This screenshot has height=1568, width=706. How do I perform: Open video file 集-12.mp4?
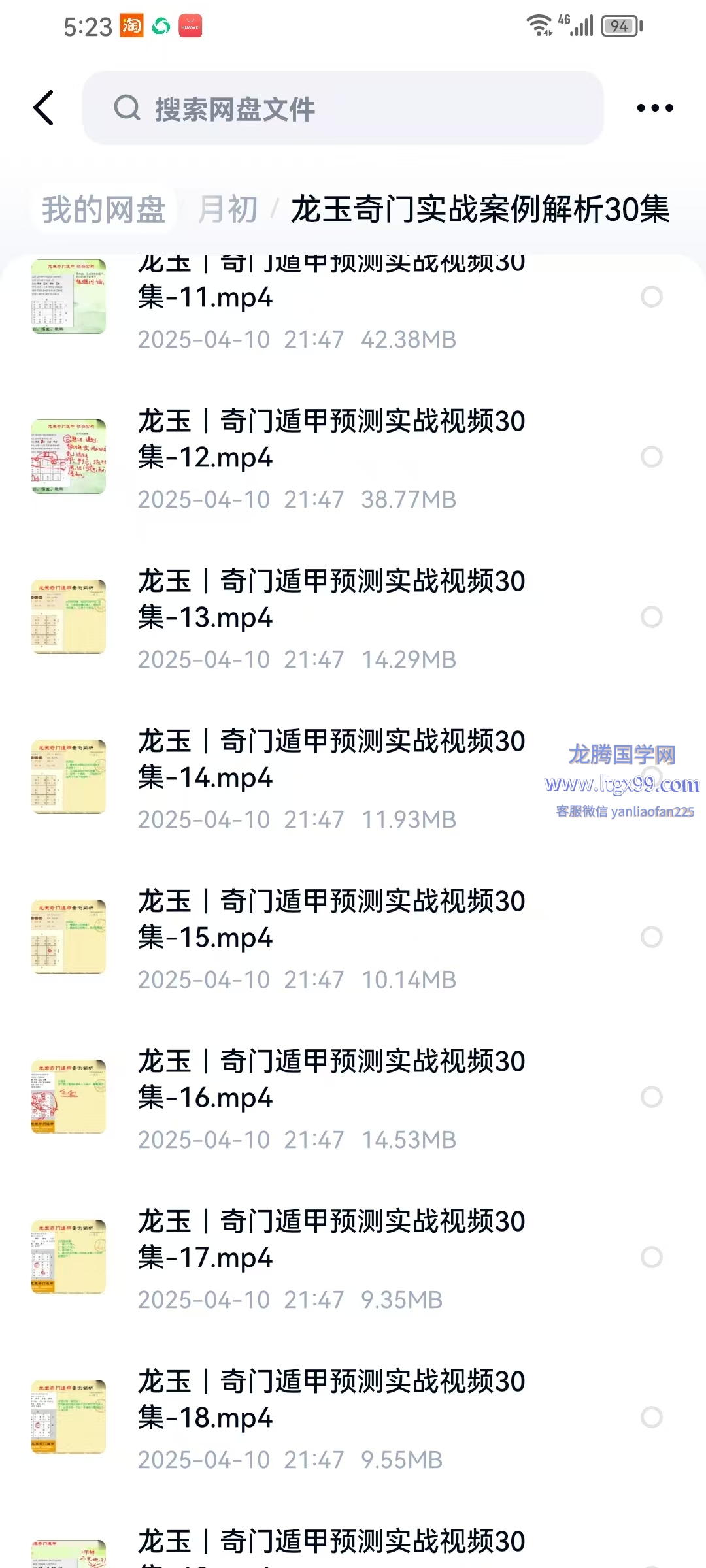[330, 457]
